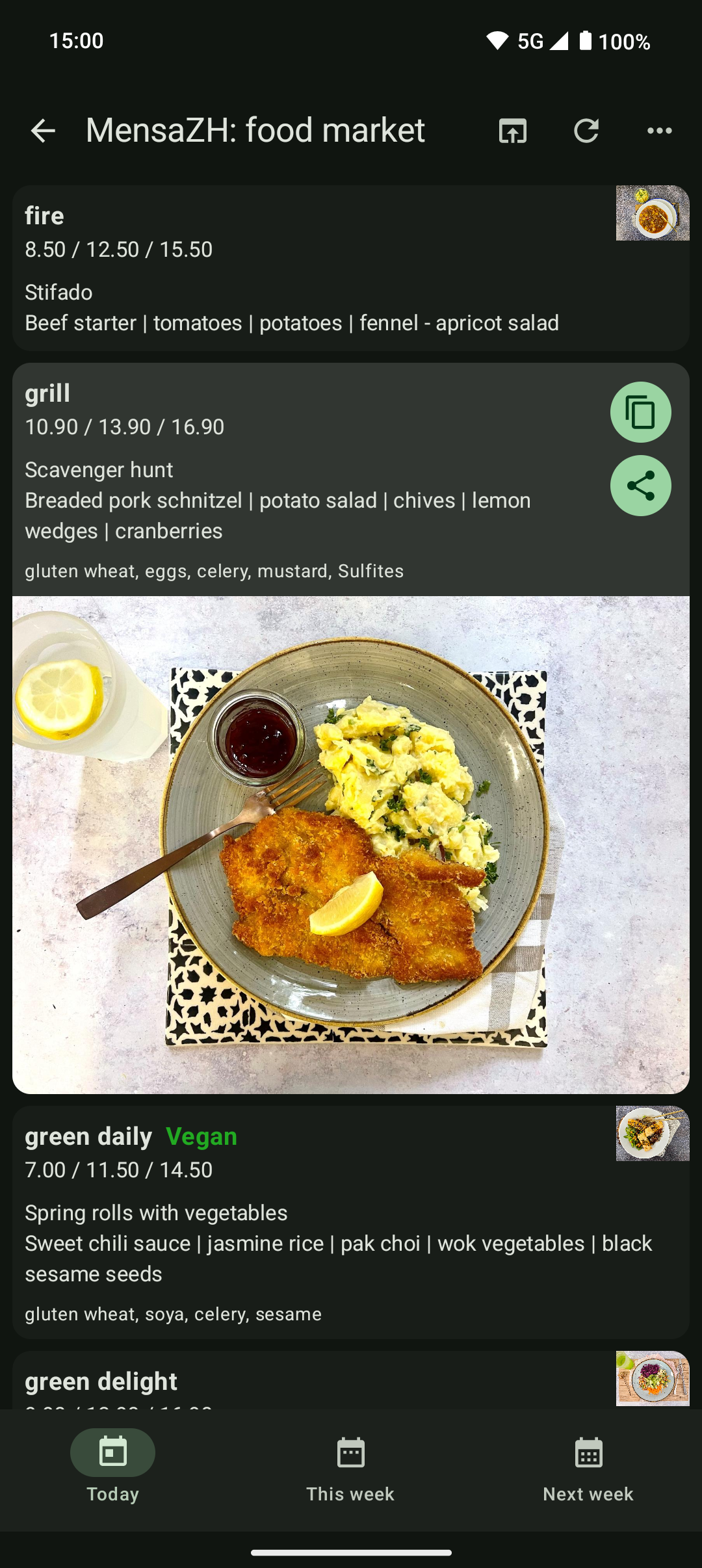Switch to the Next week tab

click(588, 1467)
